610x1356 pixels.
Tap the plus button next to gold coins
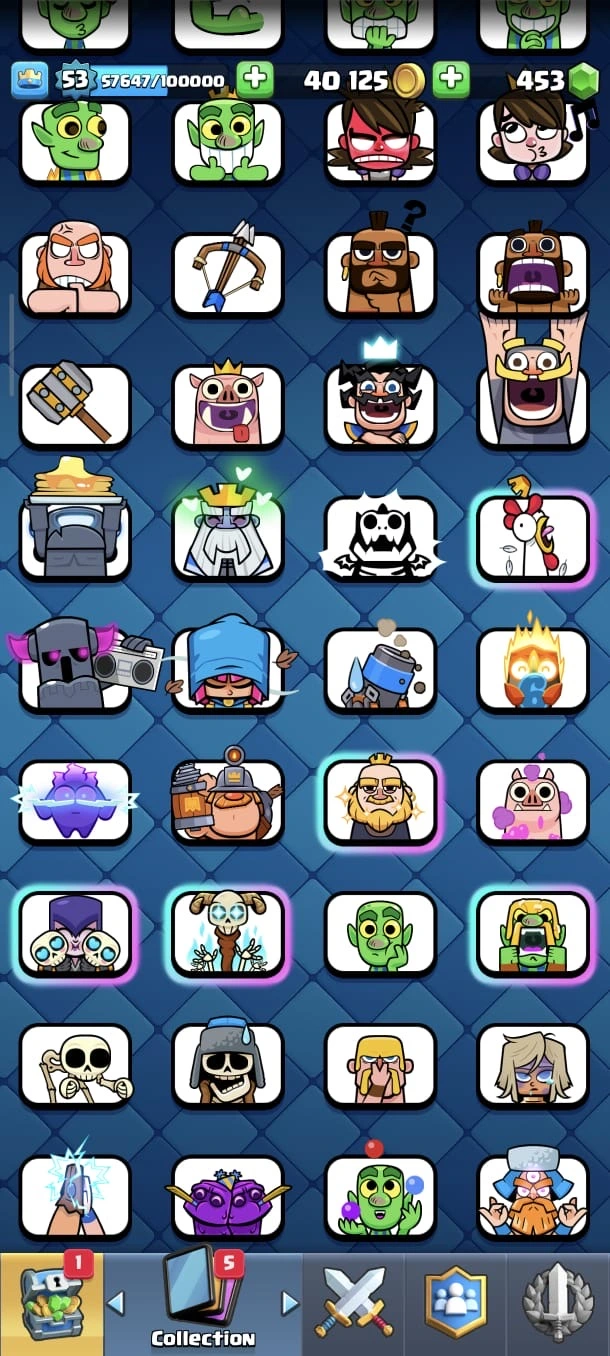451,80
